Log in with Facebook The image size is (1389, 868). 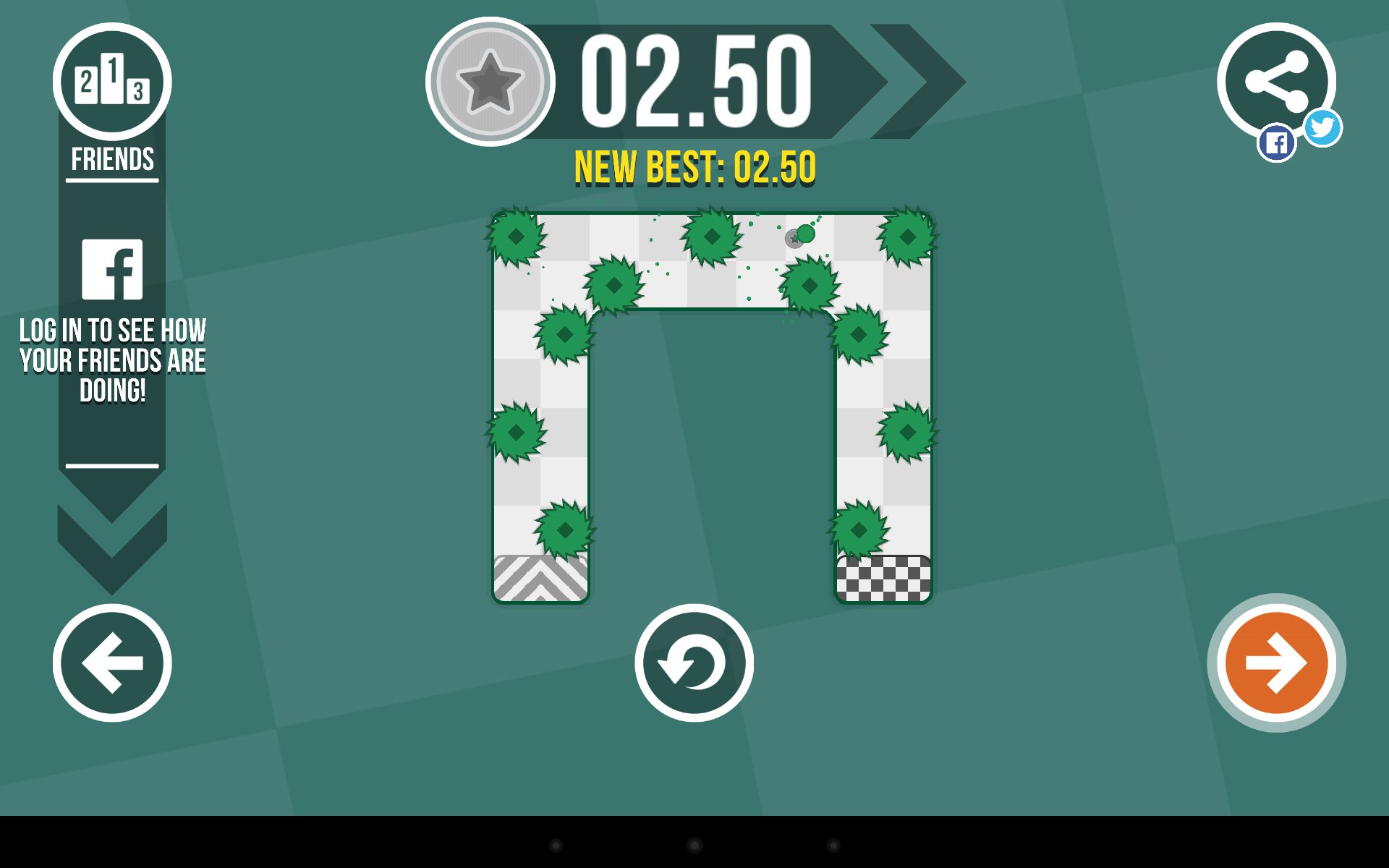pos(112,269)
